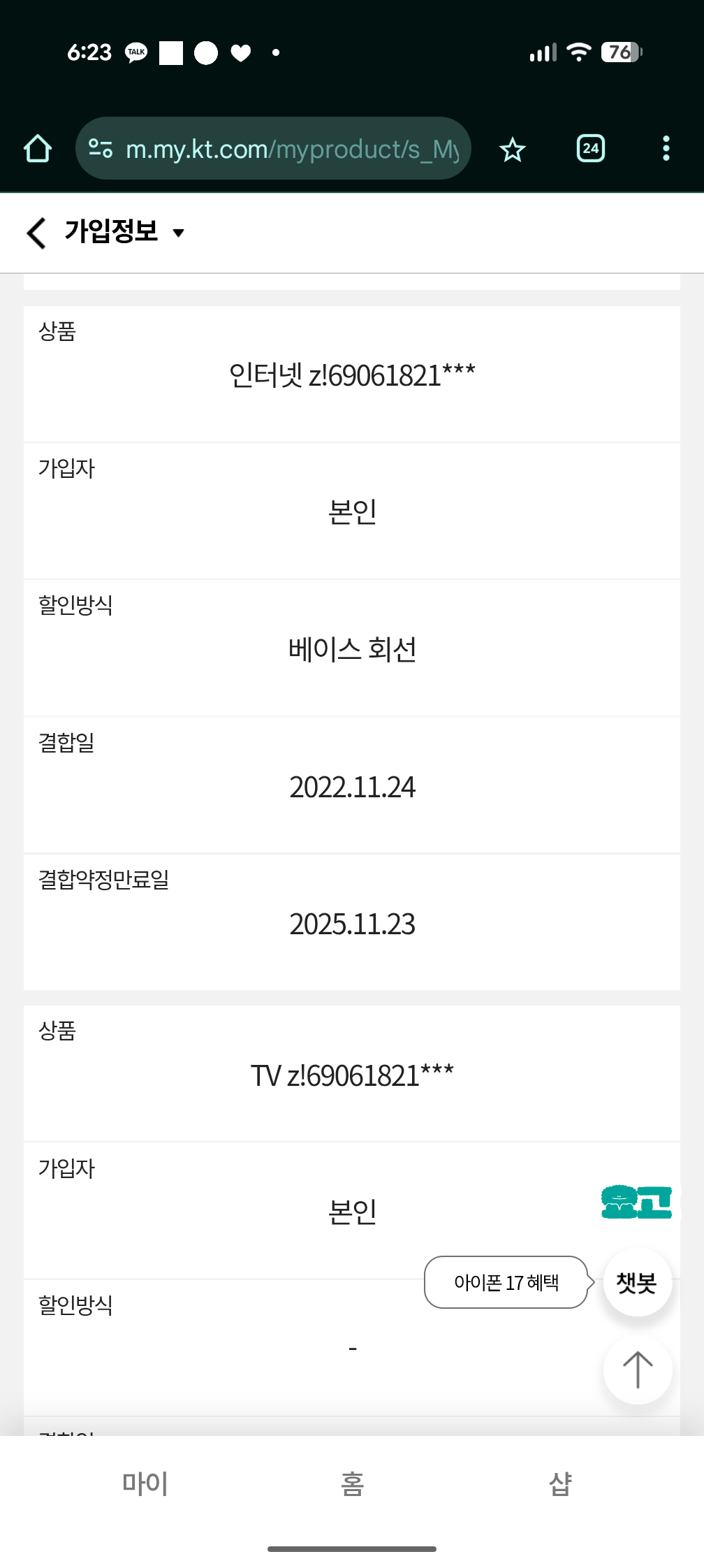This screenshot has width=704, height=1568.
Task: Open the browser home page
Action: (x=38, y=149)
